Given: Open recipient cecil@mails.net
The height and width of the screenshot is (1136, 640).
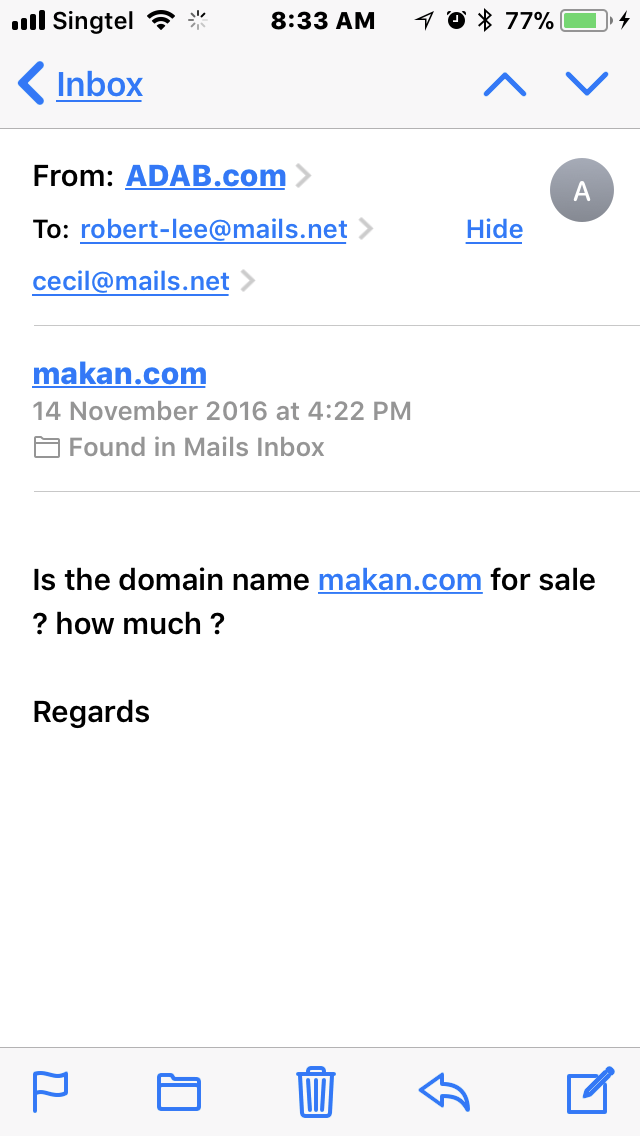Looking at the screenshot, I should pyautogui.click(x=131, y=282).
